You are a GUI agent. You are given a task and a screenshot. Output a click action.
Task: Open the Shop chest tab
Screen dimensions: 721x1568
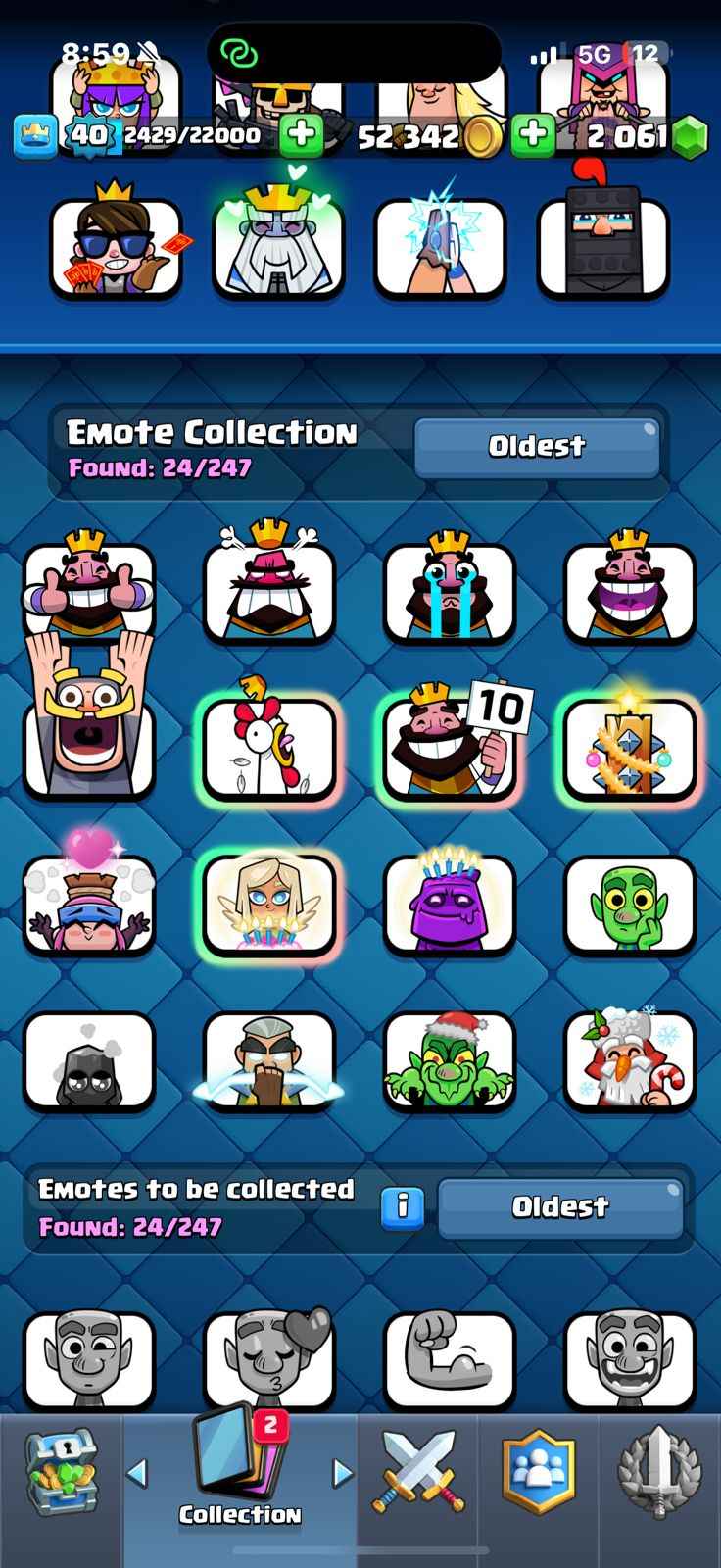click(61, 1470)
